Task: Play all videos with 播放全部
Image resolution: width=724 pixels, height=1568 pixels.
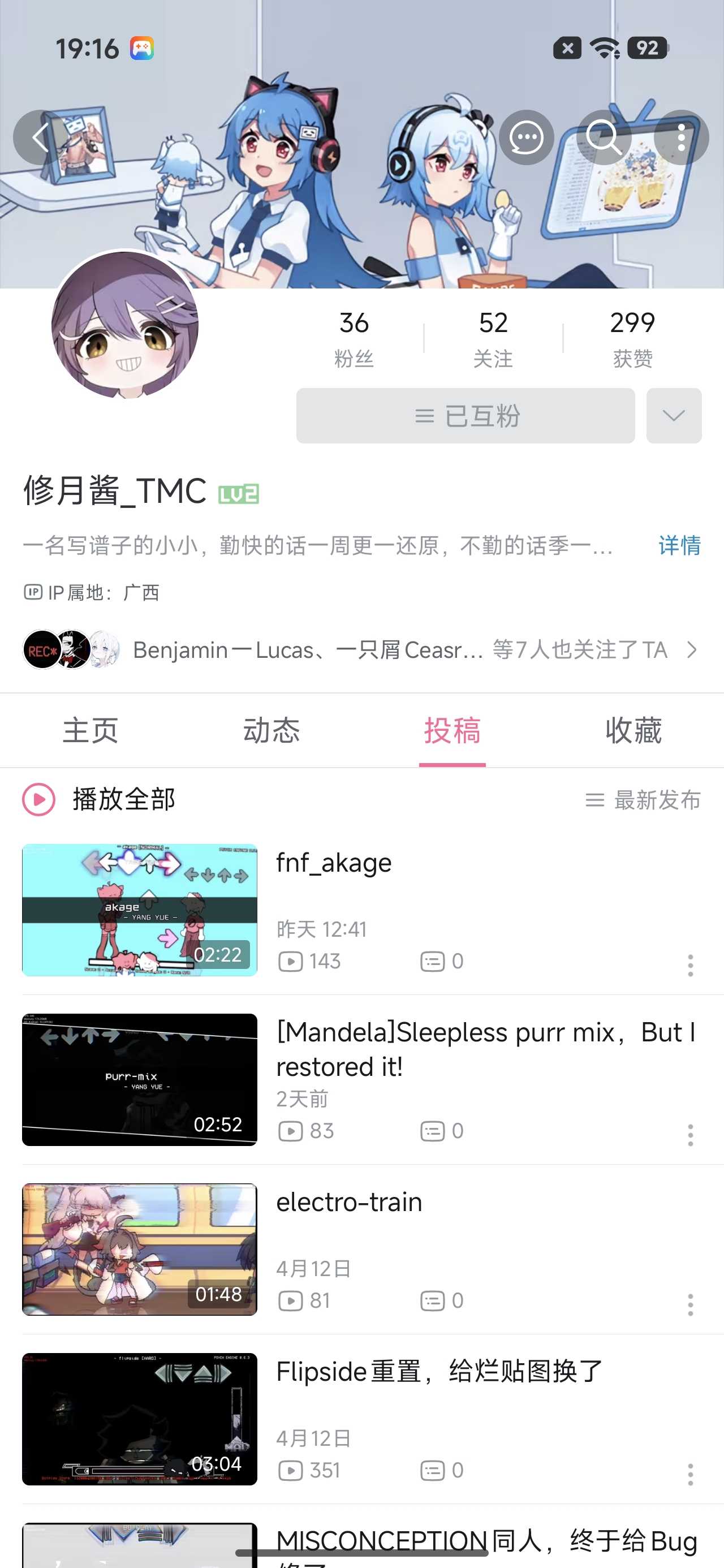Action: pos(101,799)
